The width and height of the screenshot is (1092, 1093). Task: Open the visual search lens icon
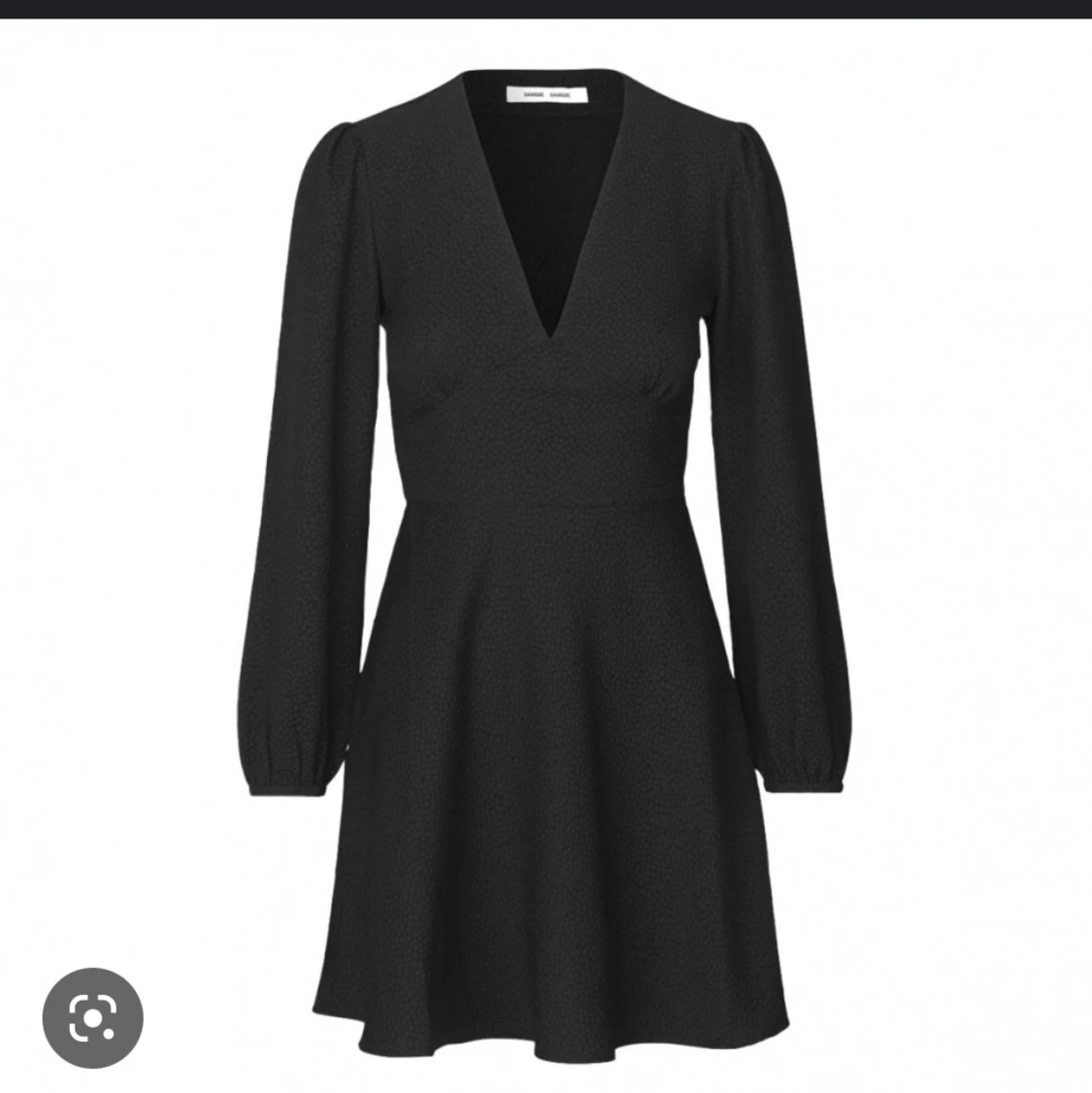[x=93, y=1016]
